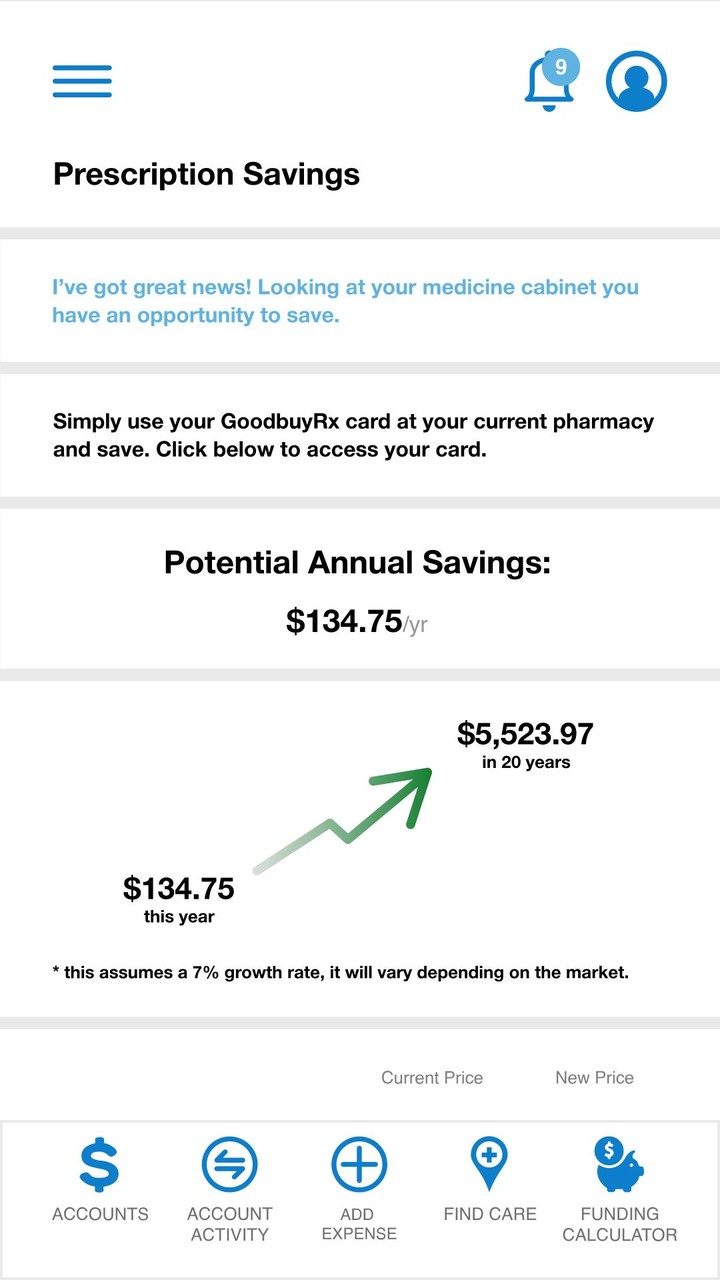This screenshot has height=1280, width=720.
Task: Click the New Price column header
Action: (594, 1078)
